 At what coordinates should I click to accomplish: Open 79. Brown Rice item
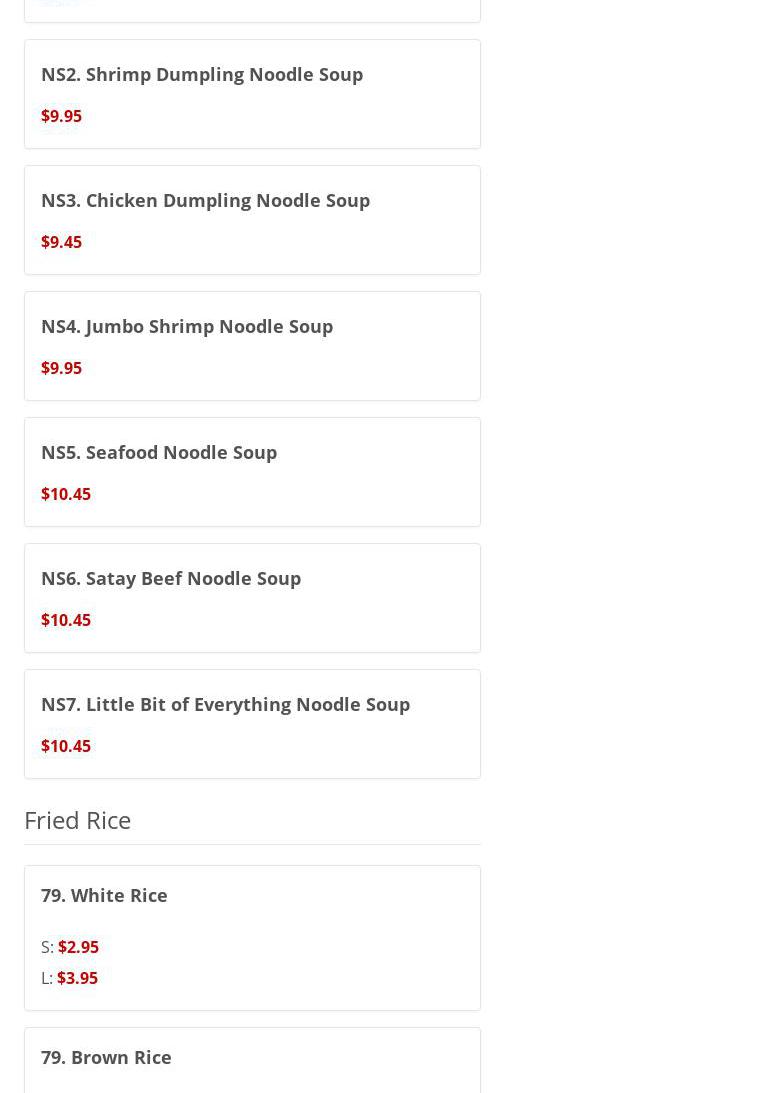106,1058
